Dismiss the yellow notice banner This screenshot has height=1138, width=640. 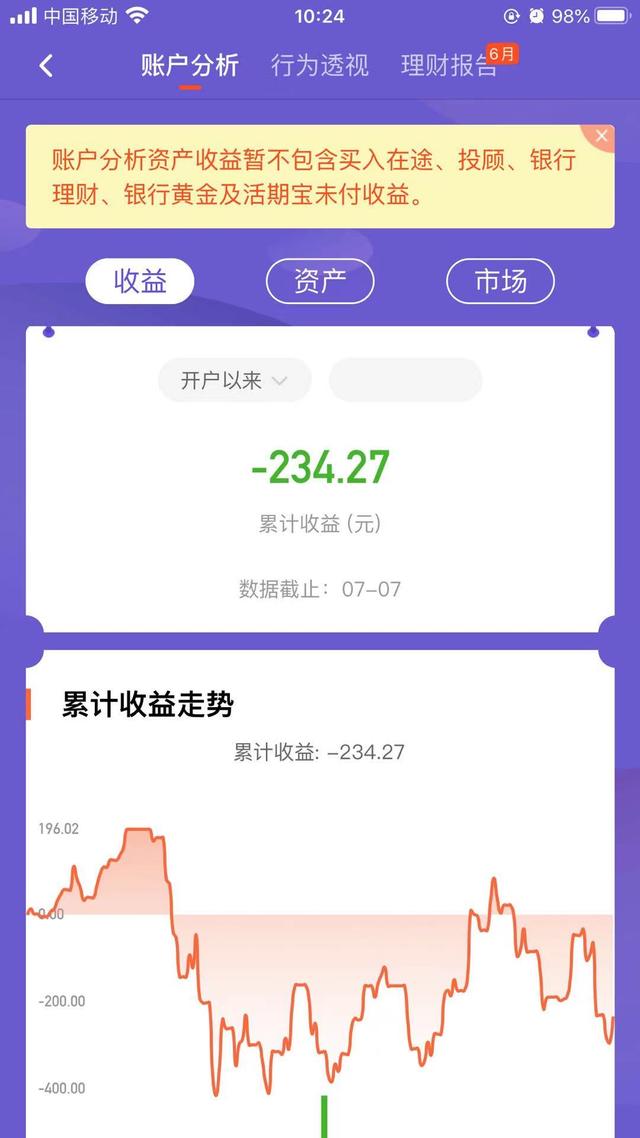click(x=601, y=136)
